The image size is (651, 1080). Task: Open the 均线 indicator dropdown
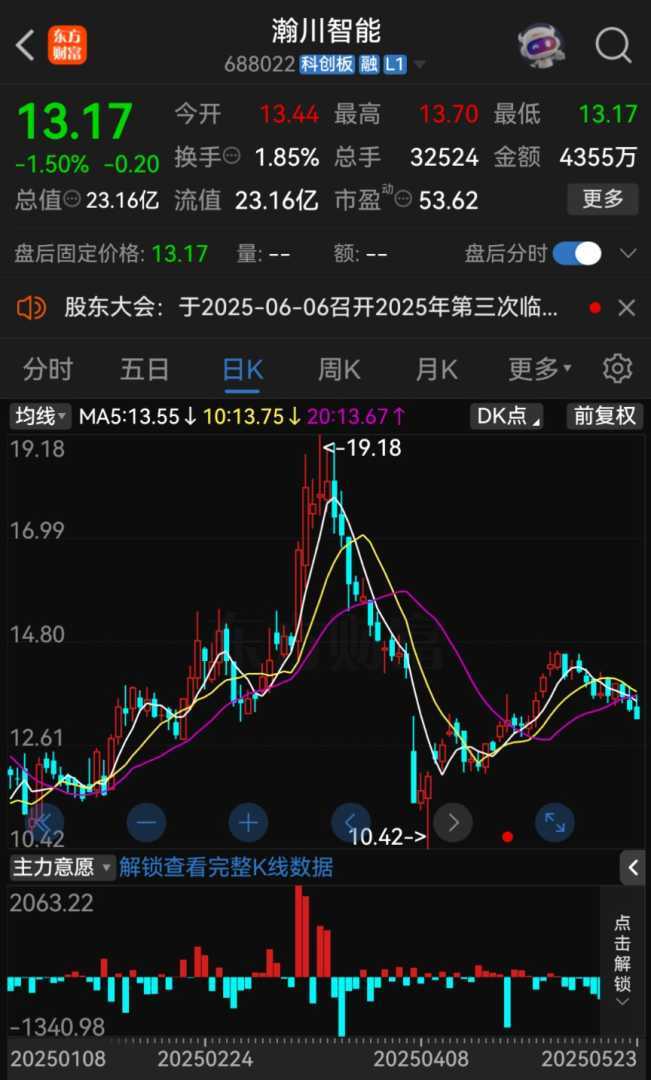[x=40, y=416]
